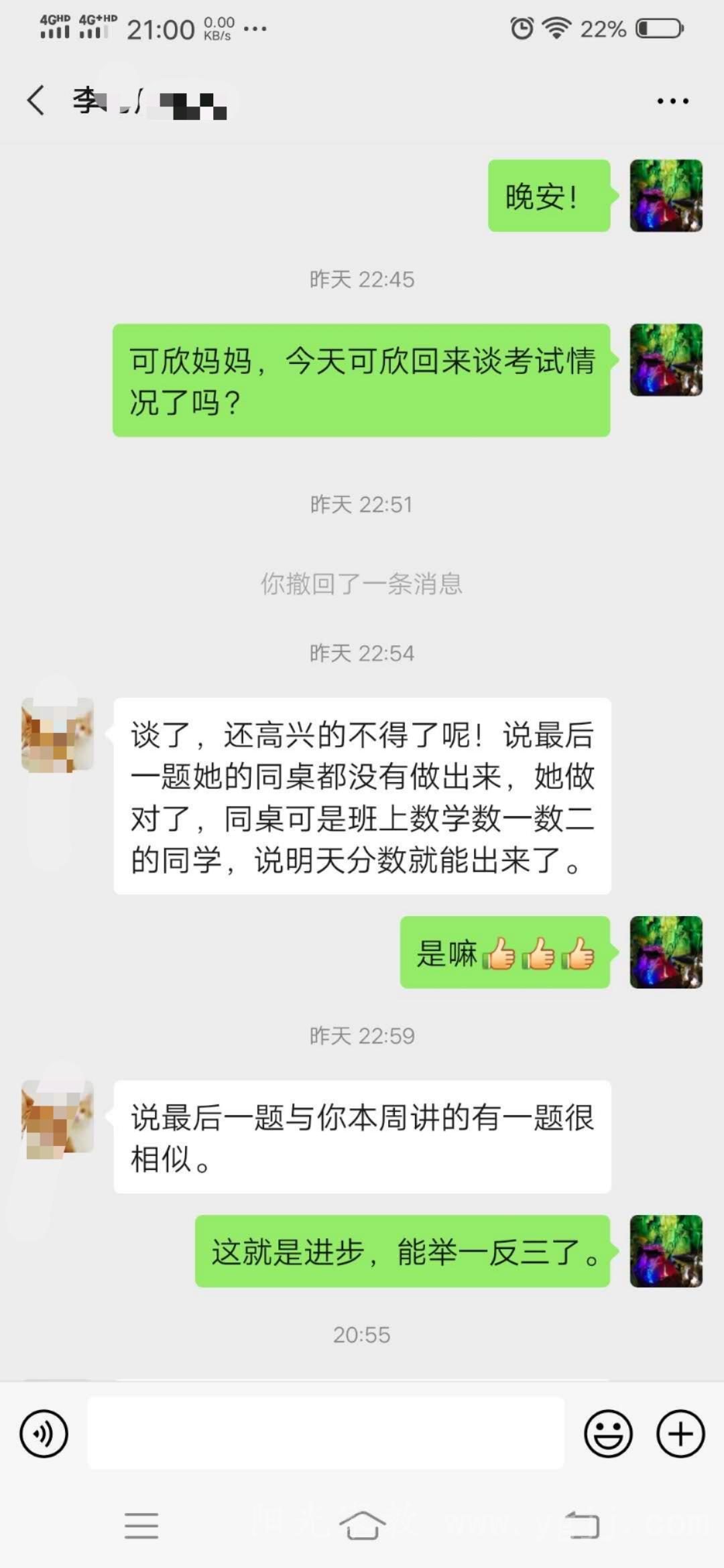This screenshot has width=724, height=1568.
Task: Switch to voice message input
Action: pos(44,1434)
